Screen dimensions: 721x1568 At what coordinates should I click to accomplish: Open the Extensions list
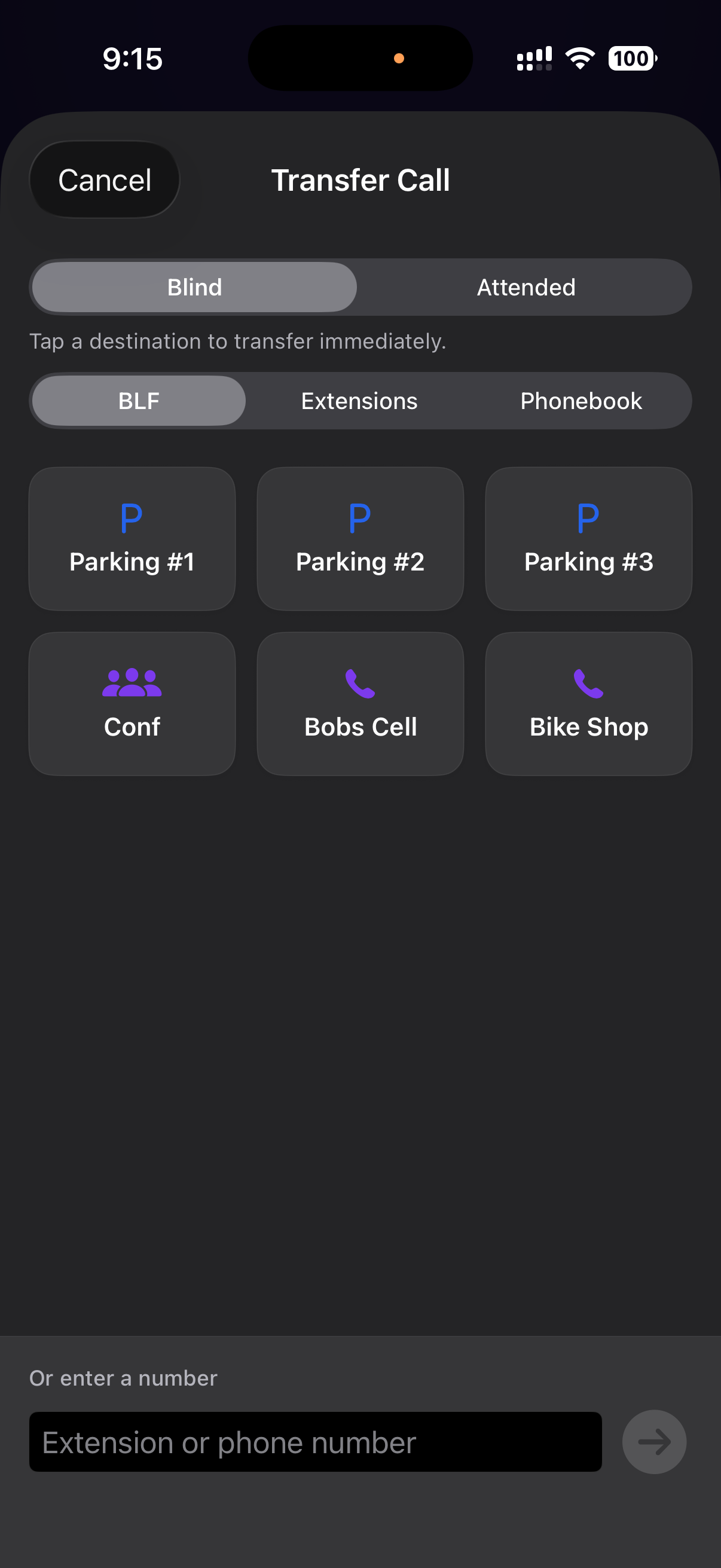[359, 400]
